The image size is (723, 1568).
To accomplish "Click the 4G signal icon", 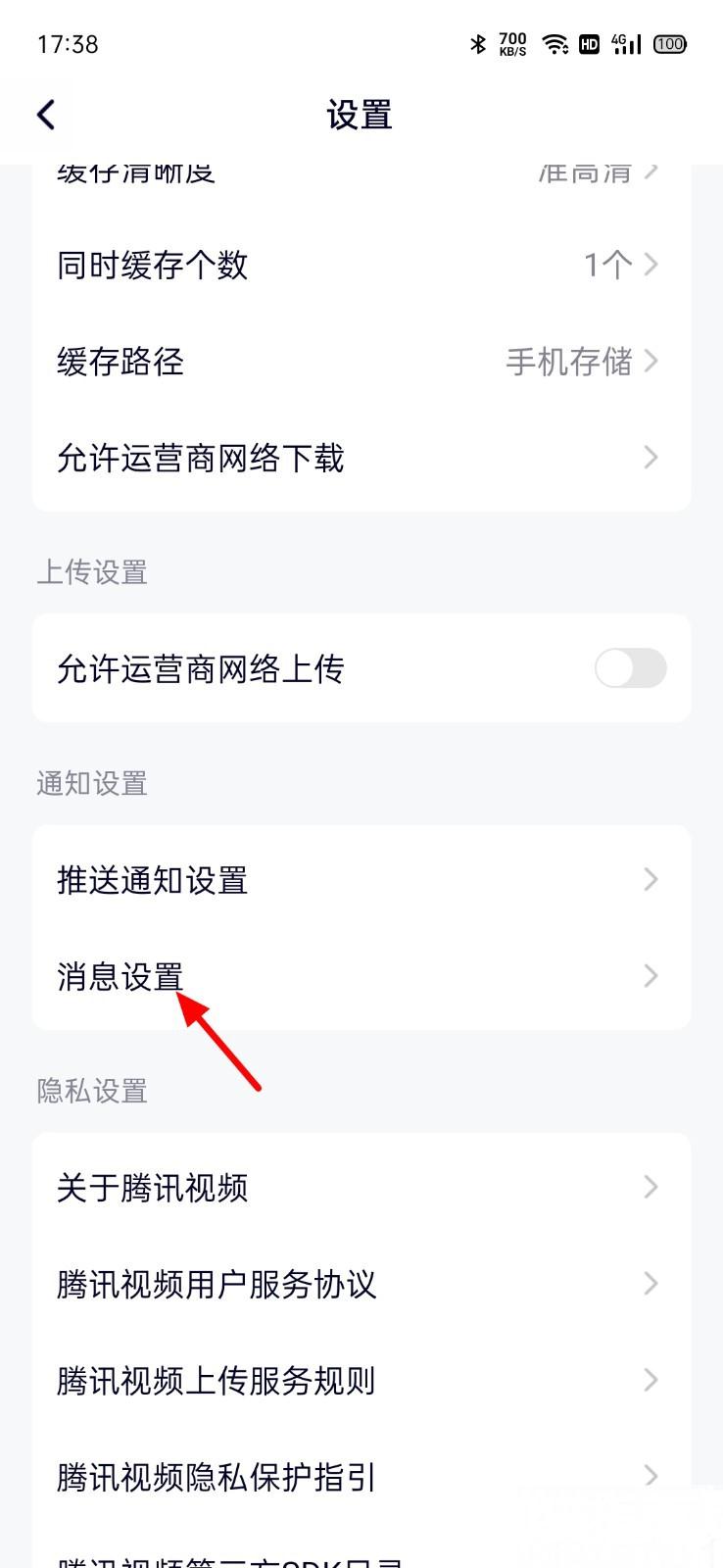I will (x=626, y=43).
